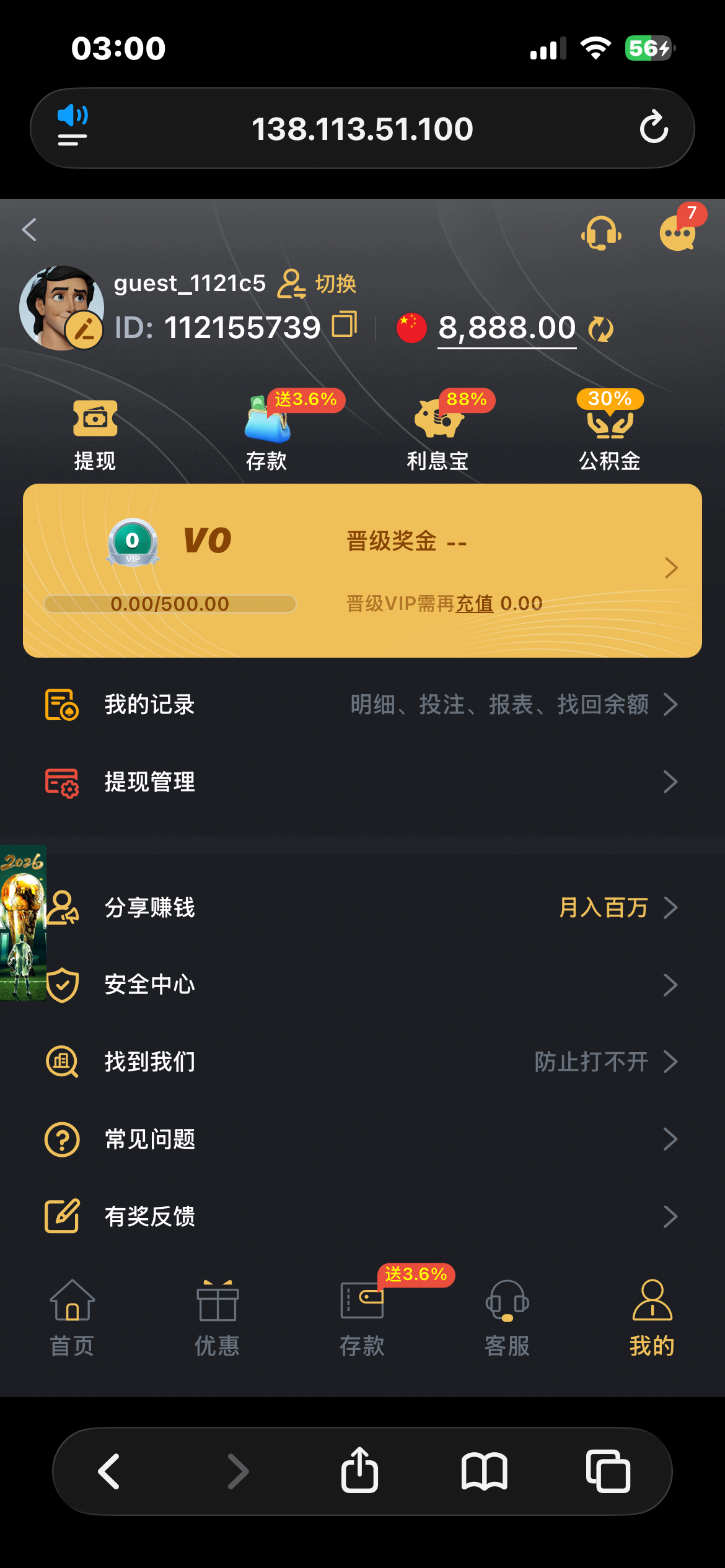Go back with the top-left arrow
Screen dimensions: 725x1568
(30, 230)
